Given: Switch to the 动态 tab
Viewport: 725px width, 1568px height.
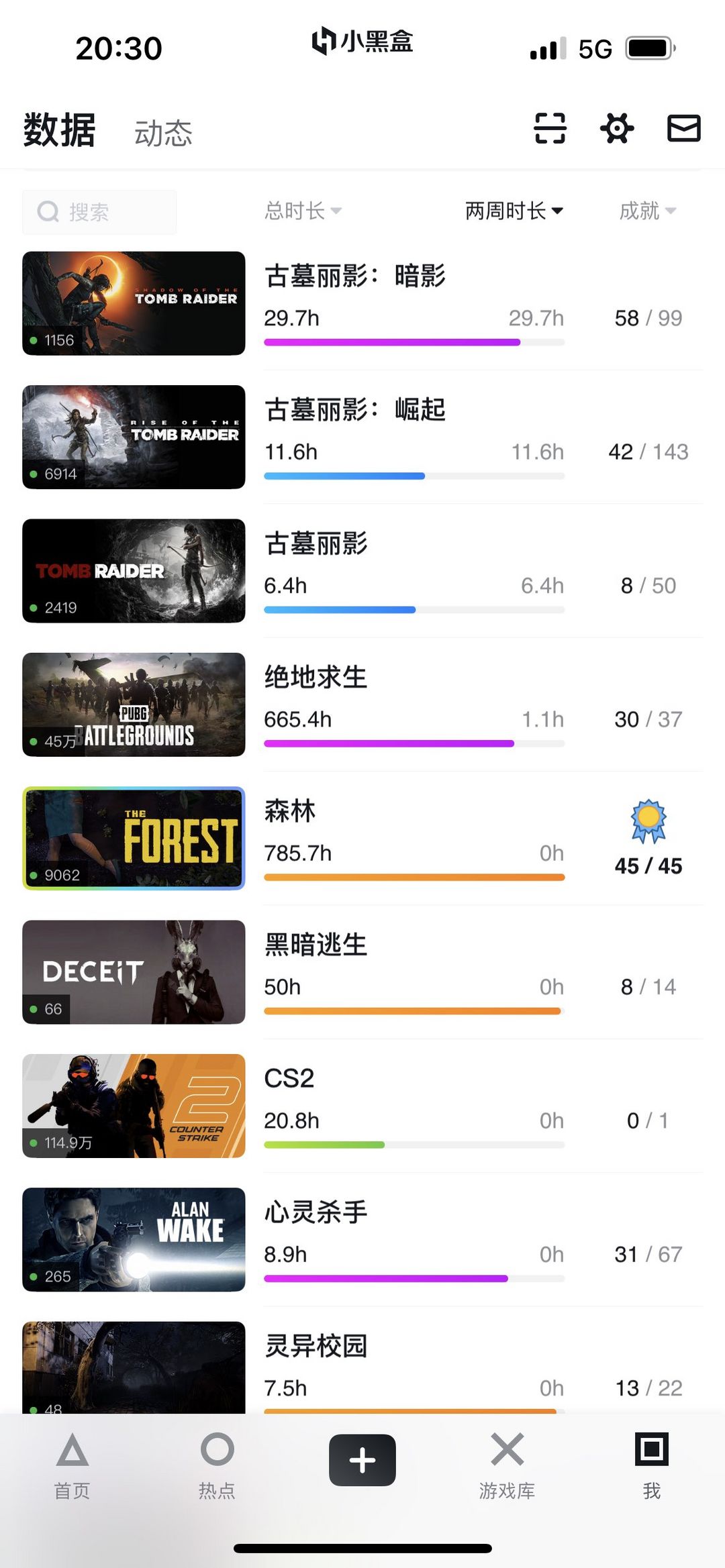Looking at the screenshot, I should point(163,133).
